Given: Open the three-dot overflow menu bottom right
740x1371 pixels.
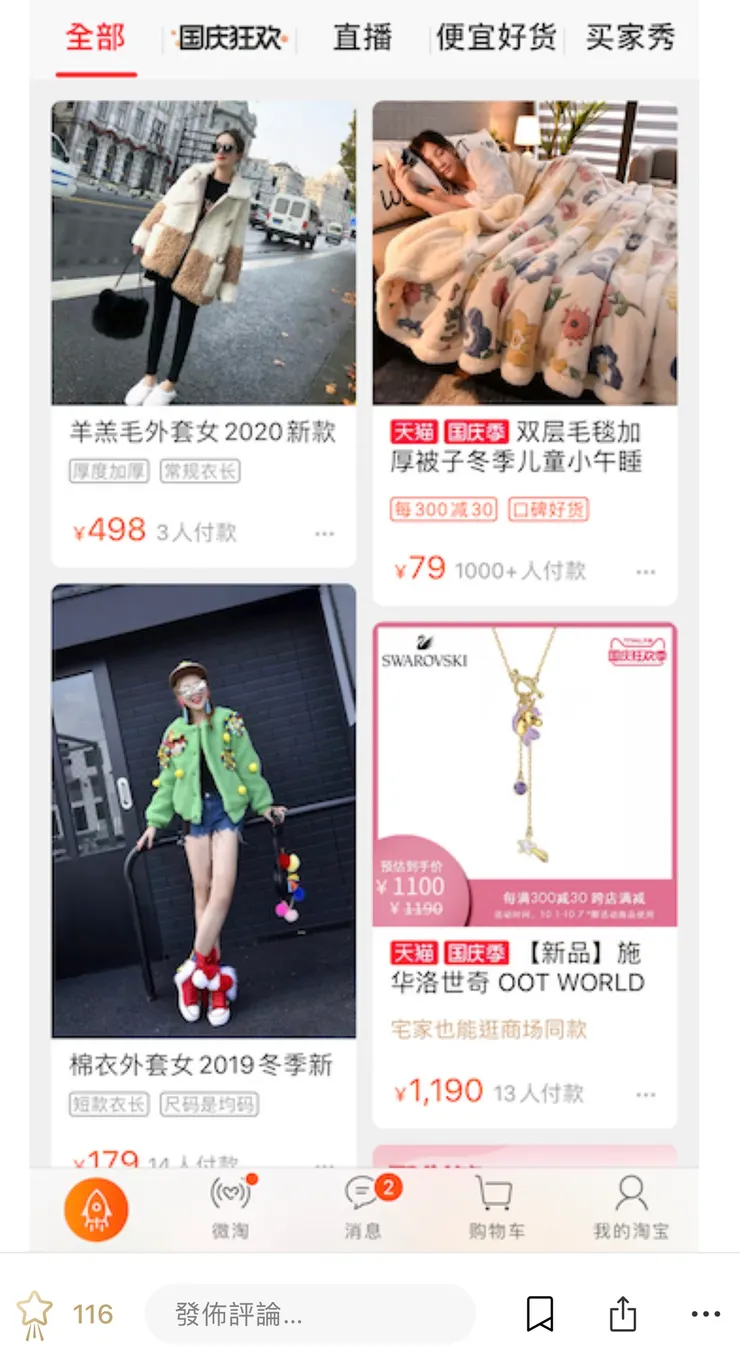Looking at the screenshot, I should click(x=704, y=1313).
